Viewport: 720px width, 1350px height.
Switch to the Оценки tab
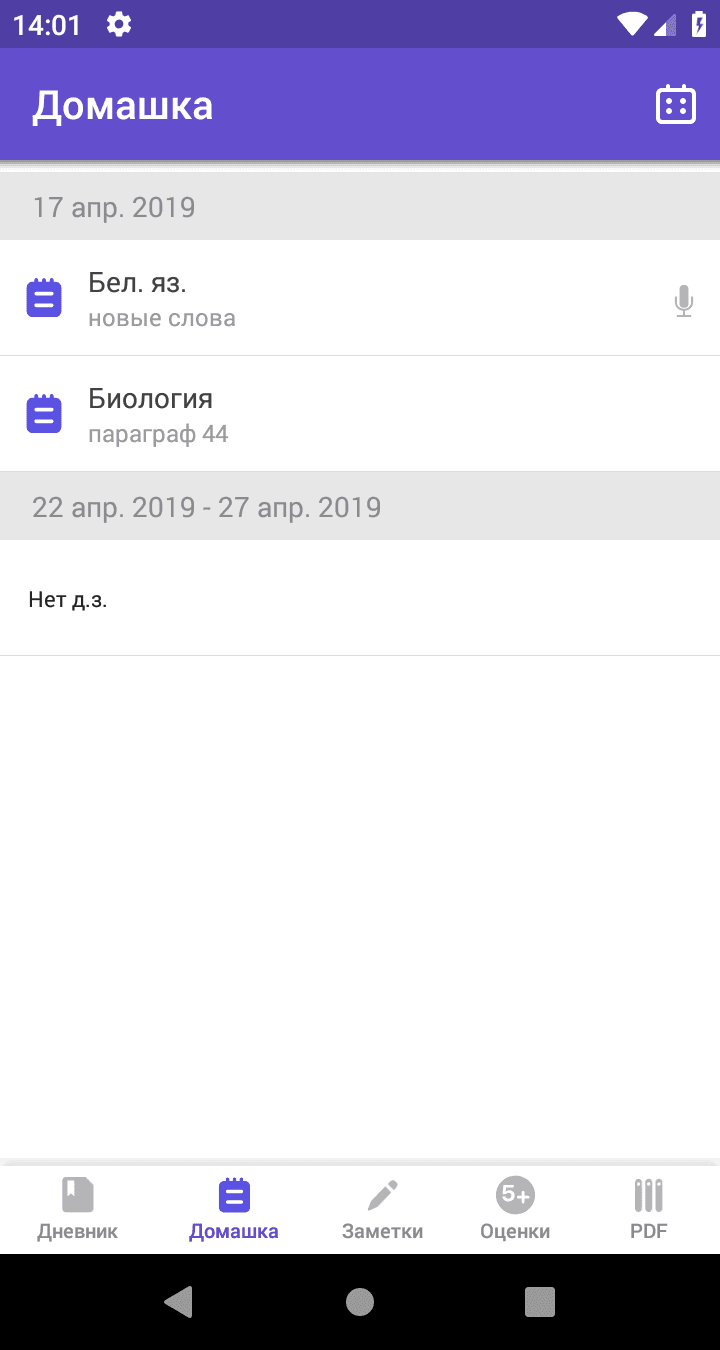(x=515, y=1209)
